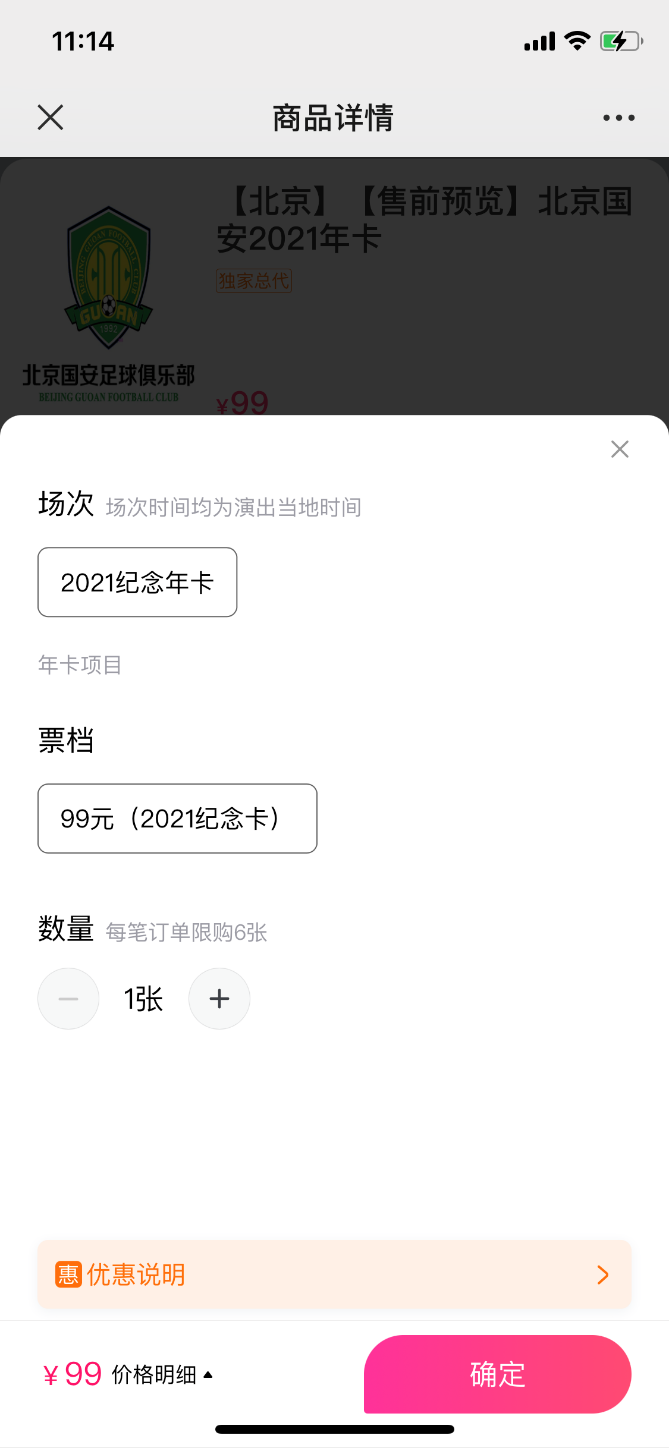Decrease ticket quantity with minus button
This screenshot has width=669, height=1448.
[69, 998]
